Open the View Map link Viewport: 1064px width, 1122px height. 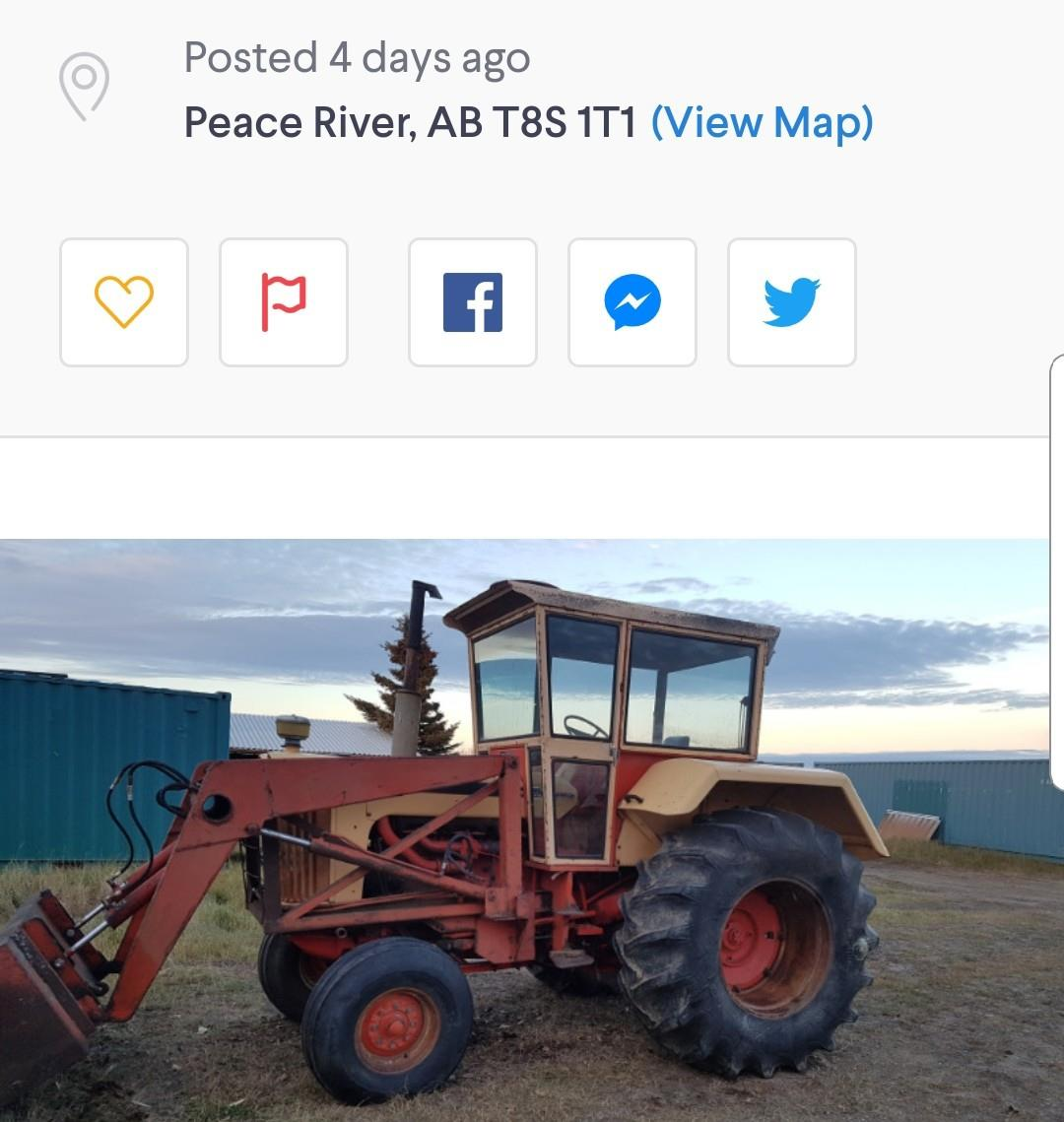[x=762, y=123]
